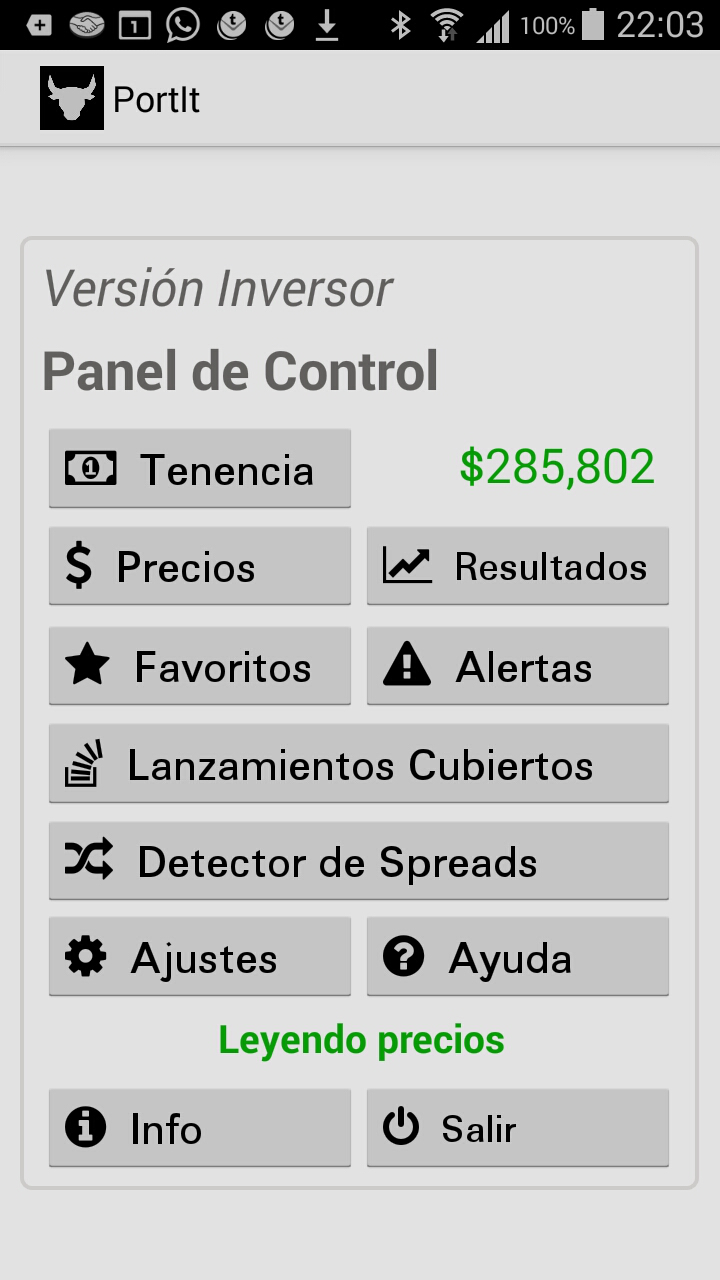Show app Info

(200, 1128)
